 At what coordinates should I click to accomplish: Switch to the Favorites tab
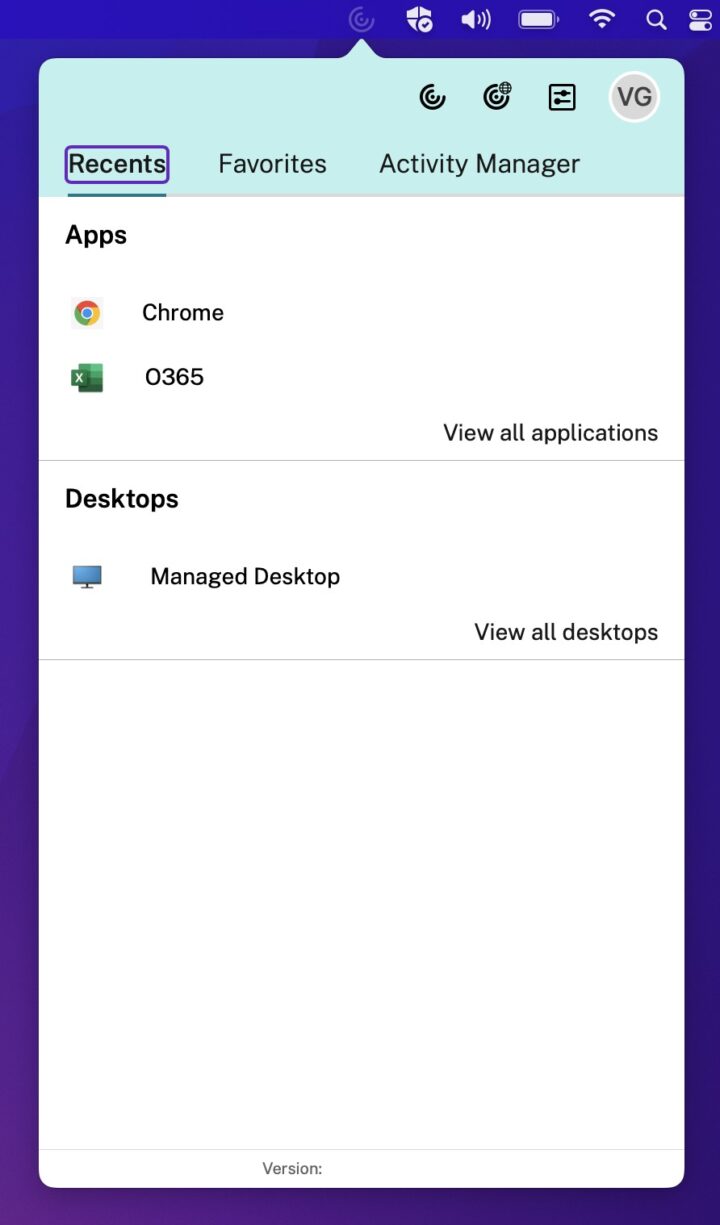pos(272,164)
